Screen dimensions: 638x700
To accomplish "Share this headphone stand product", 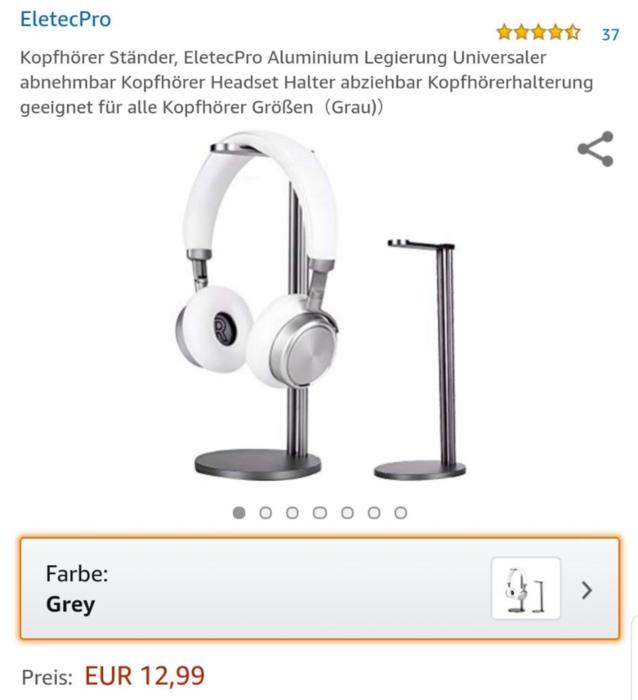I will click(x=595, y=150).
